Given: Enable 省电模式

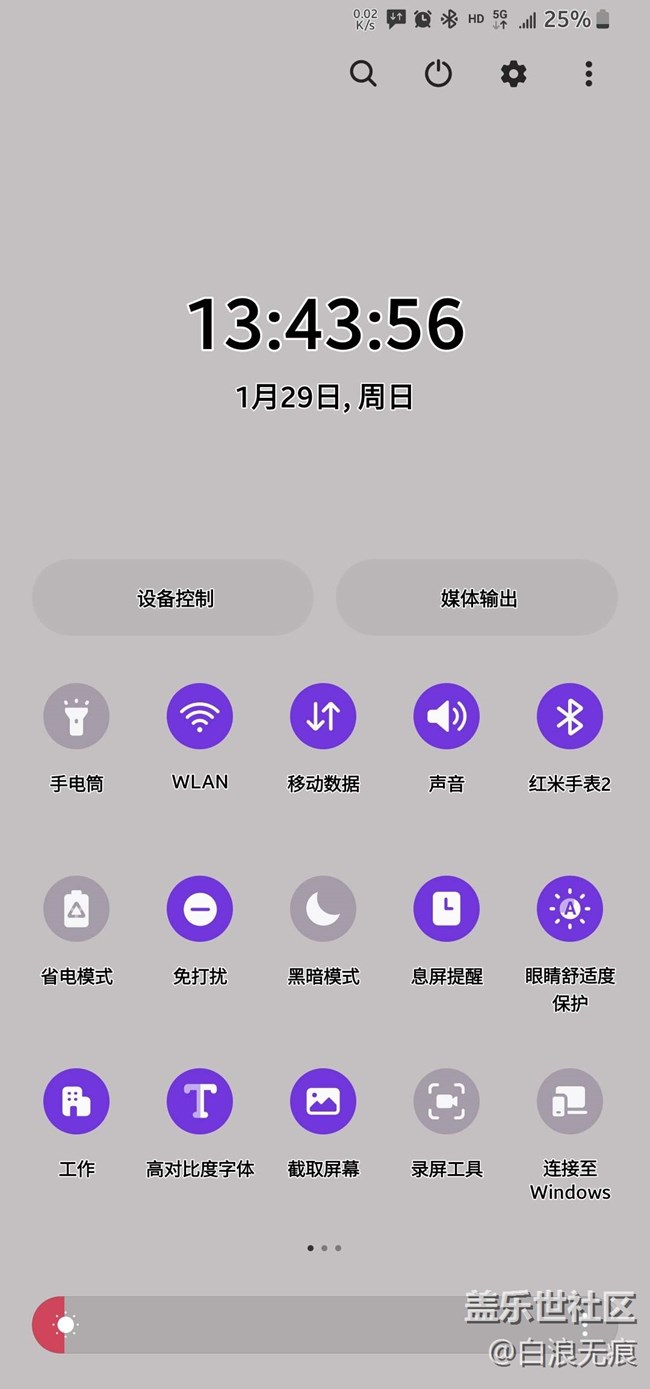Looking at the screenshot, I should pos(76,909).
